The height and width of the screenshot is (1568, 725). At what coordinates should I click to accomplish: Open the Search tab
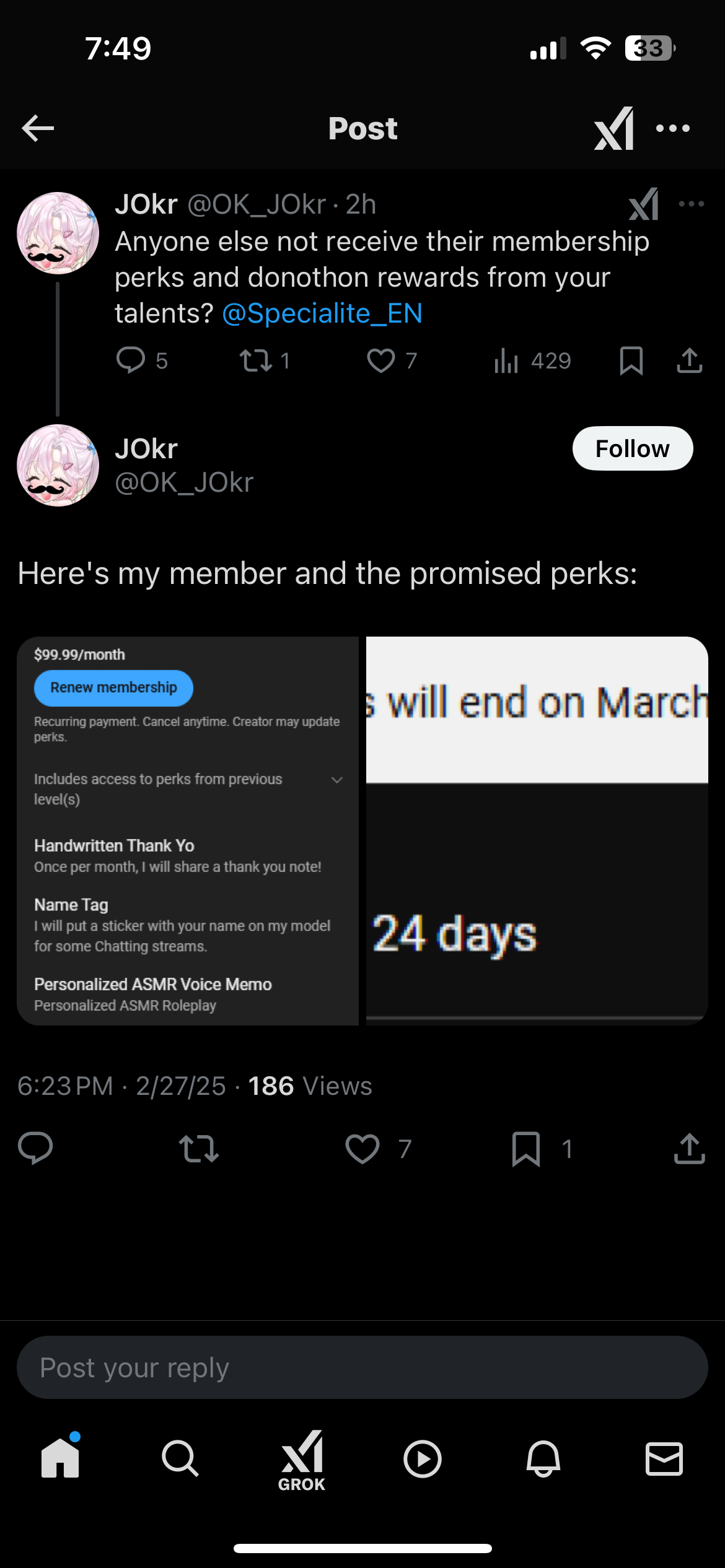180,1458
